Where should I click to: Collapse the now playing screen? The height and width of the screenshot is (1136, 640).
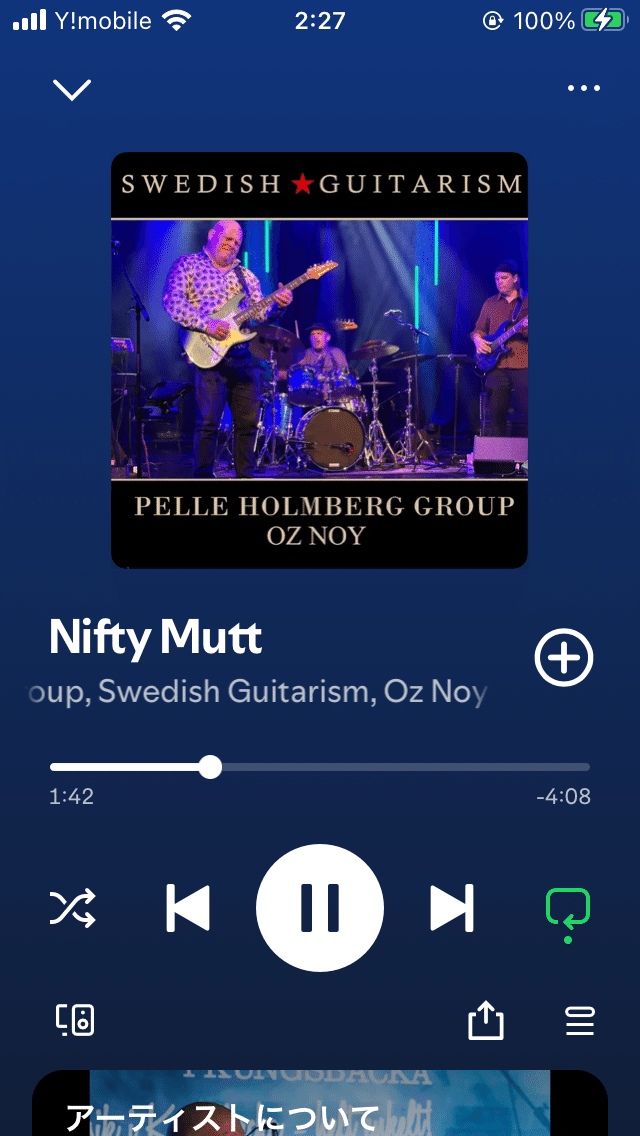pyautogui.click(x=72, y=90)
